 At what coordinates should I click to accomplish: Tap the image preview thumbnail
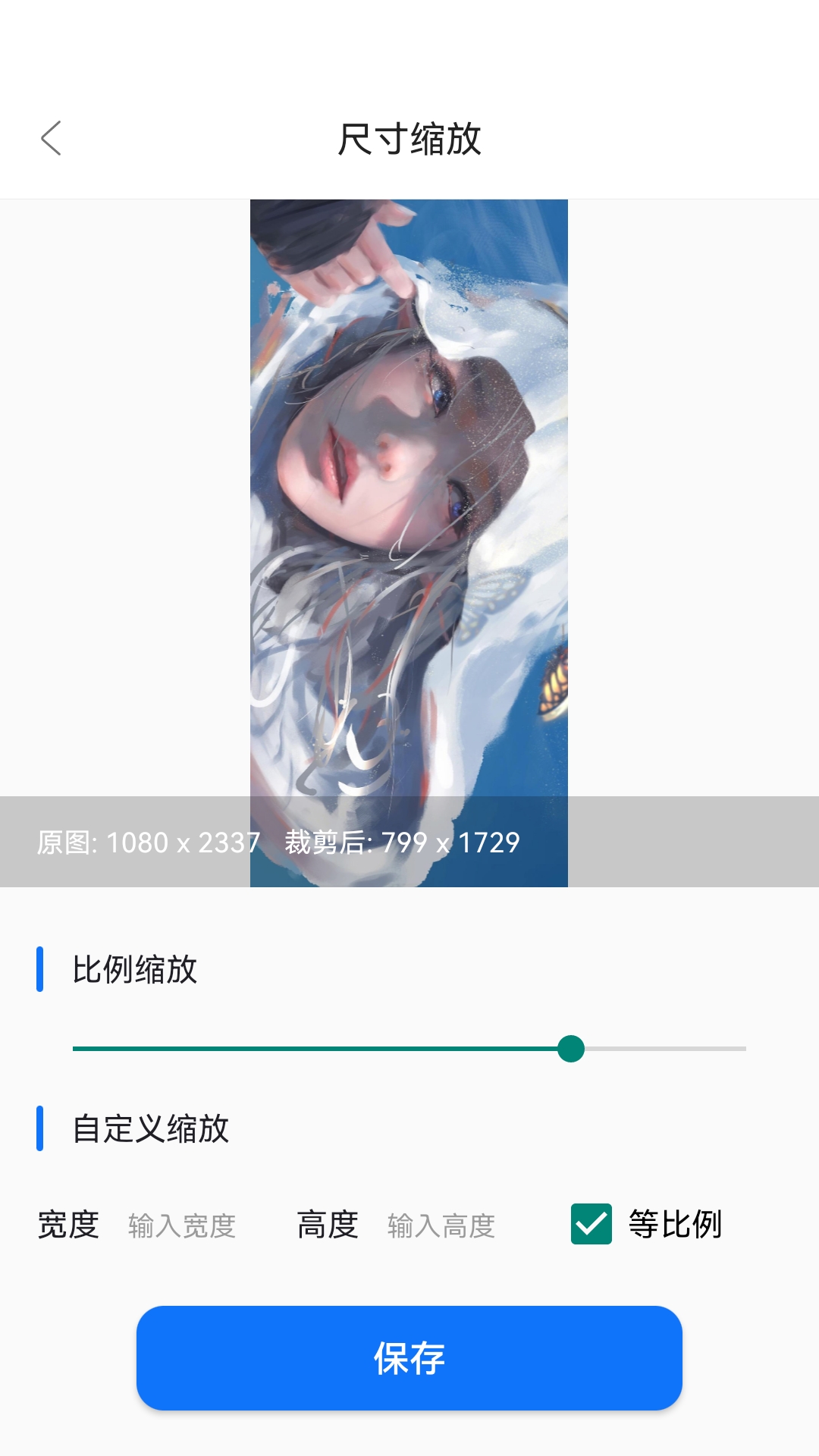(x=409, y=531)
